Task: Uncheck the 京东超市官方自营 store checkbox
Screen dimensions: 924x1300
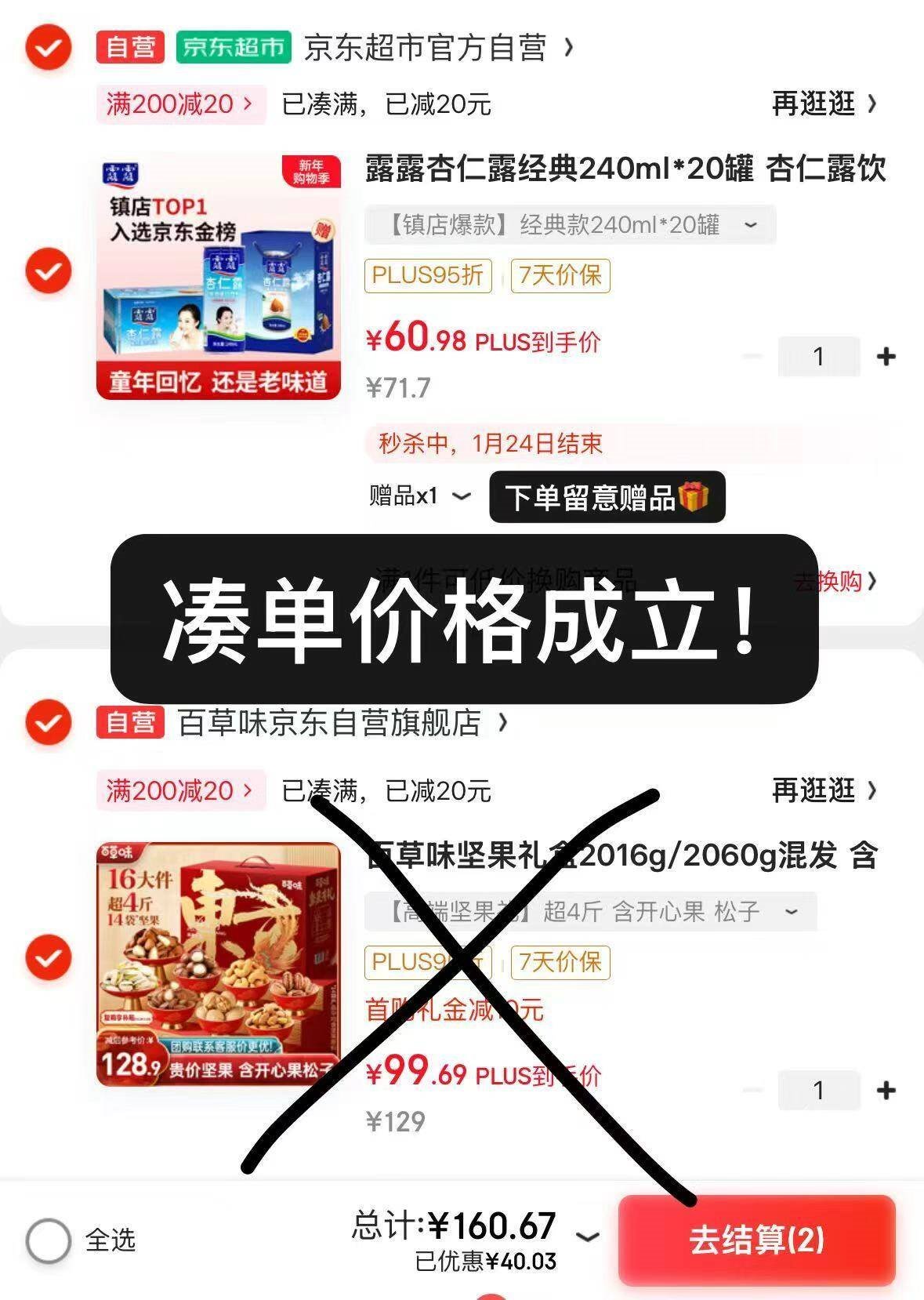Action: [x=49, y=48]
